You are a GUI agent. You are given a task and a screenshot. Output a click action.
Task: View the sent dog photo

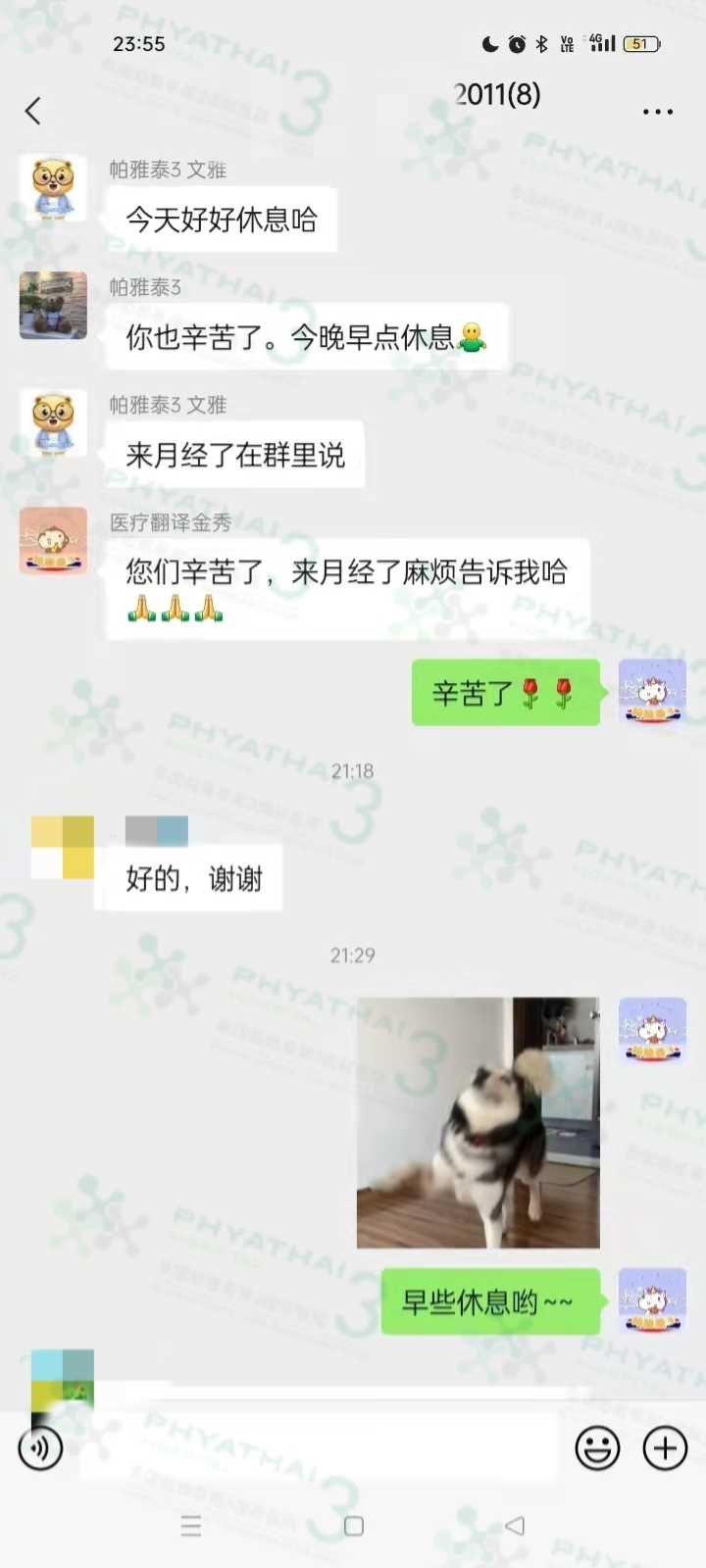pyautogui.click(x=478, y=1122)
